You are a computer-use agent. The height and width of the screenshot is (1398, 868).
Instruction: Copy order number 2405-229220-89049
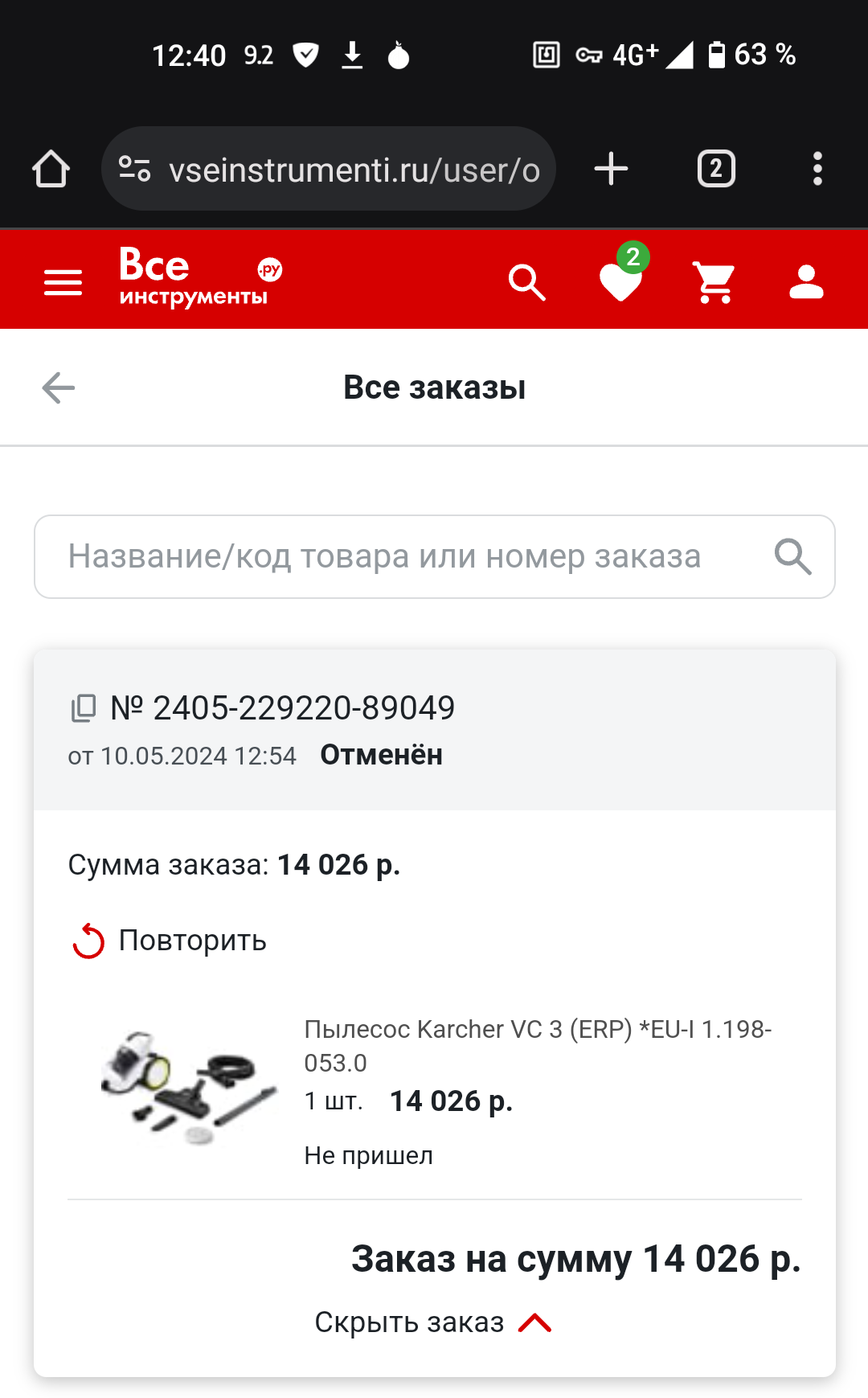point(84,708)
